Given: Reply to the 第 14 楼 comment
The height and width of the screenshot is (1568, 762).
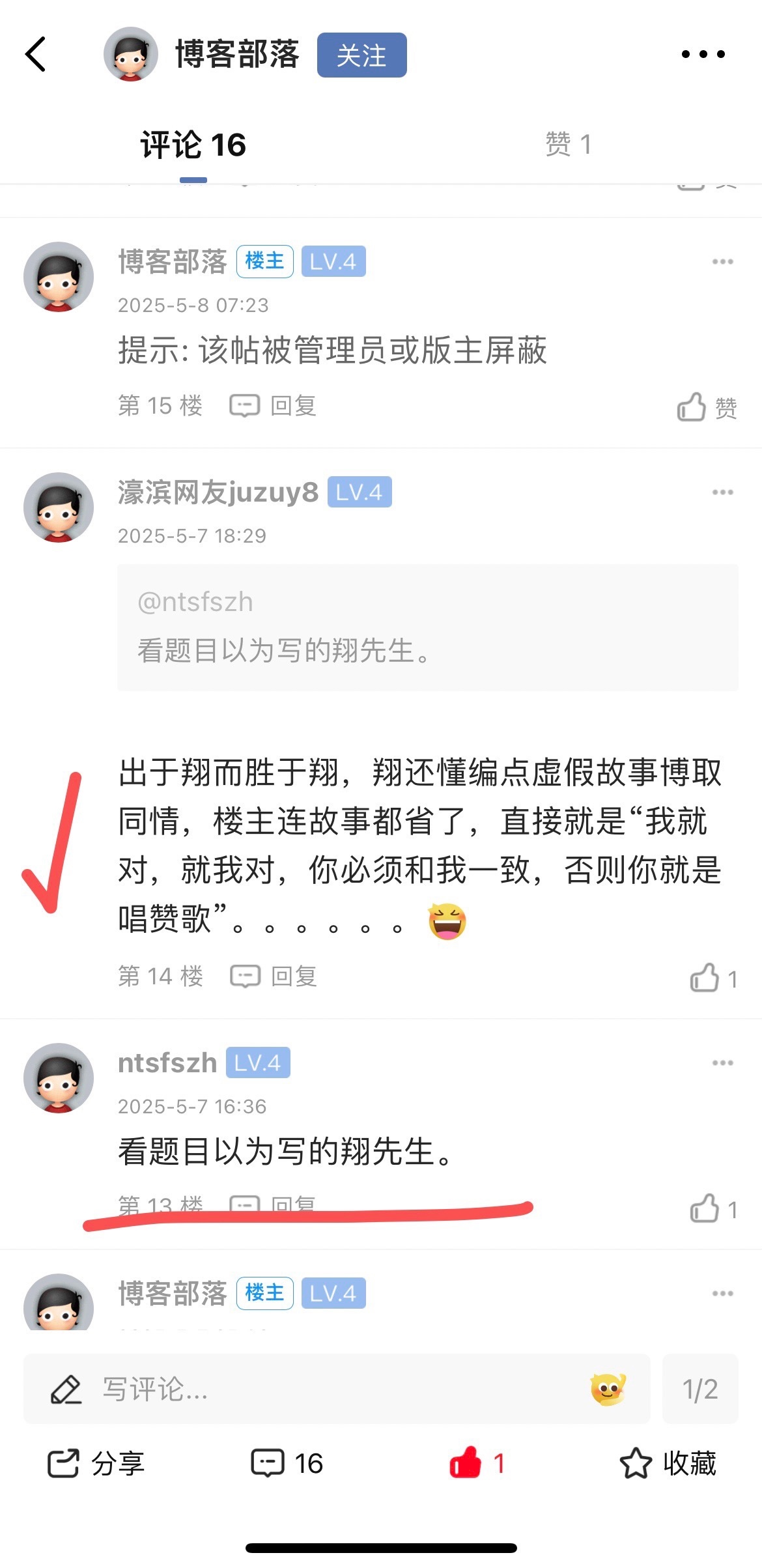Looking at the screenshot, I should coord(274,976).
